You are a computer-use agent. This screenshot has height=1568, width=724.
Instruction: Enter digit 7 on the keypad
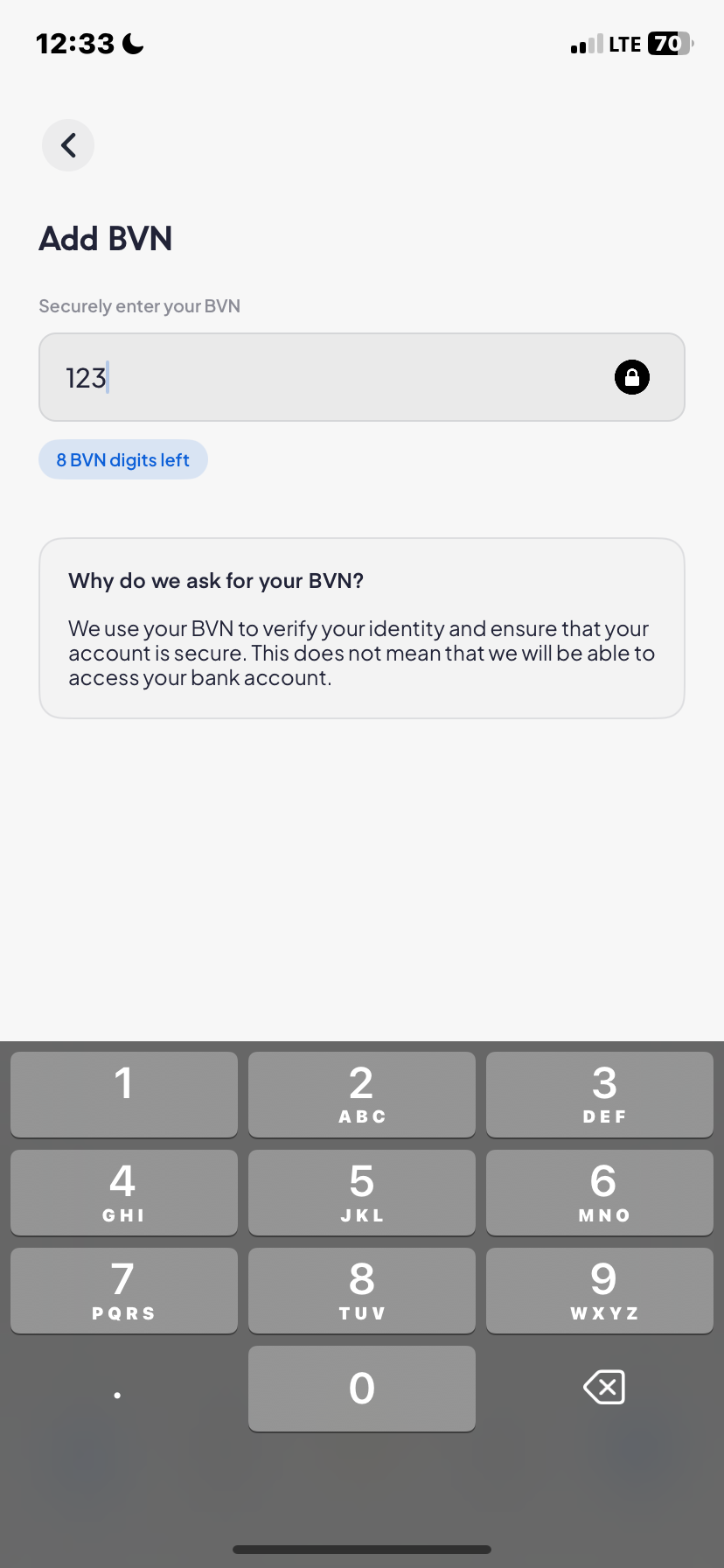tap(124, 1290)
